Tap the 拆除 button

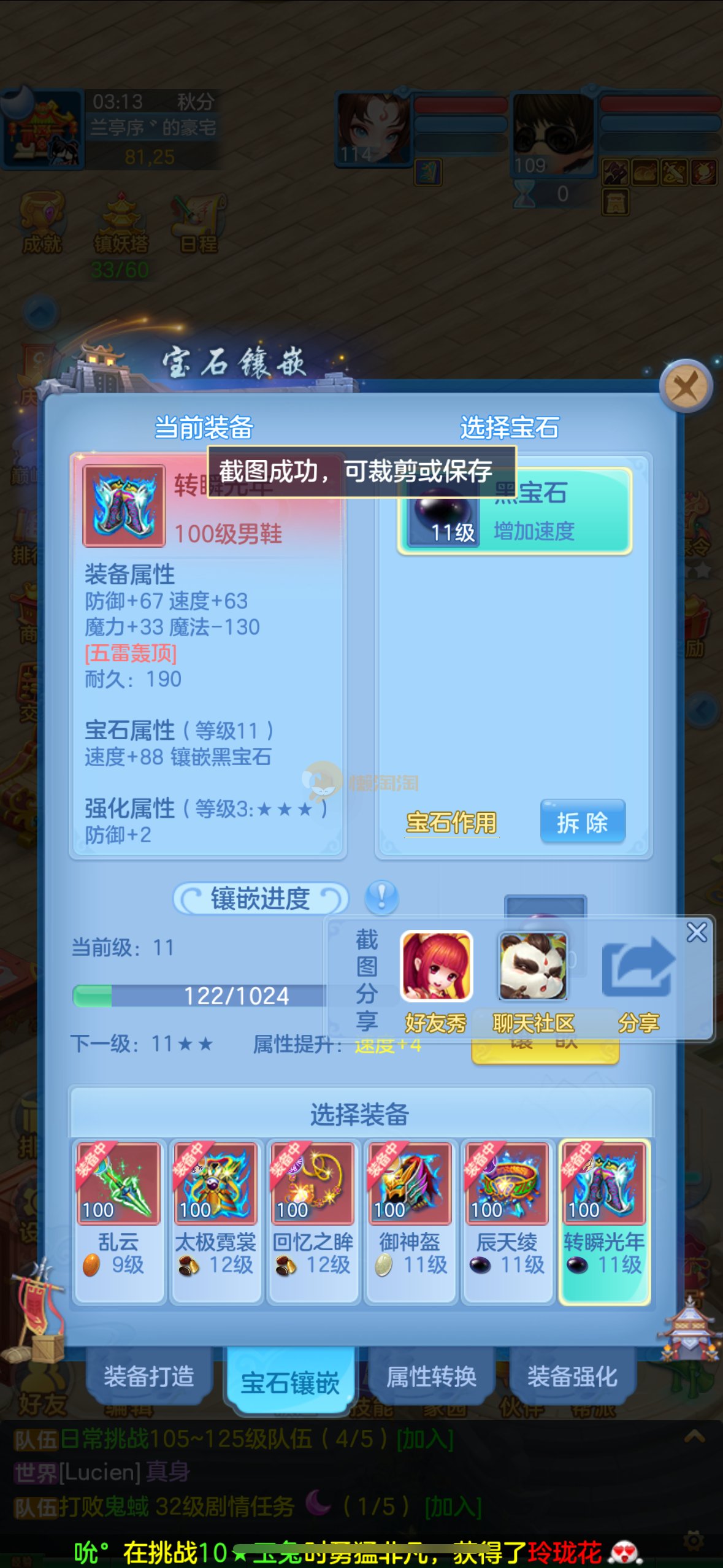pyautogui.click(x=582, y=822)
